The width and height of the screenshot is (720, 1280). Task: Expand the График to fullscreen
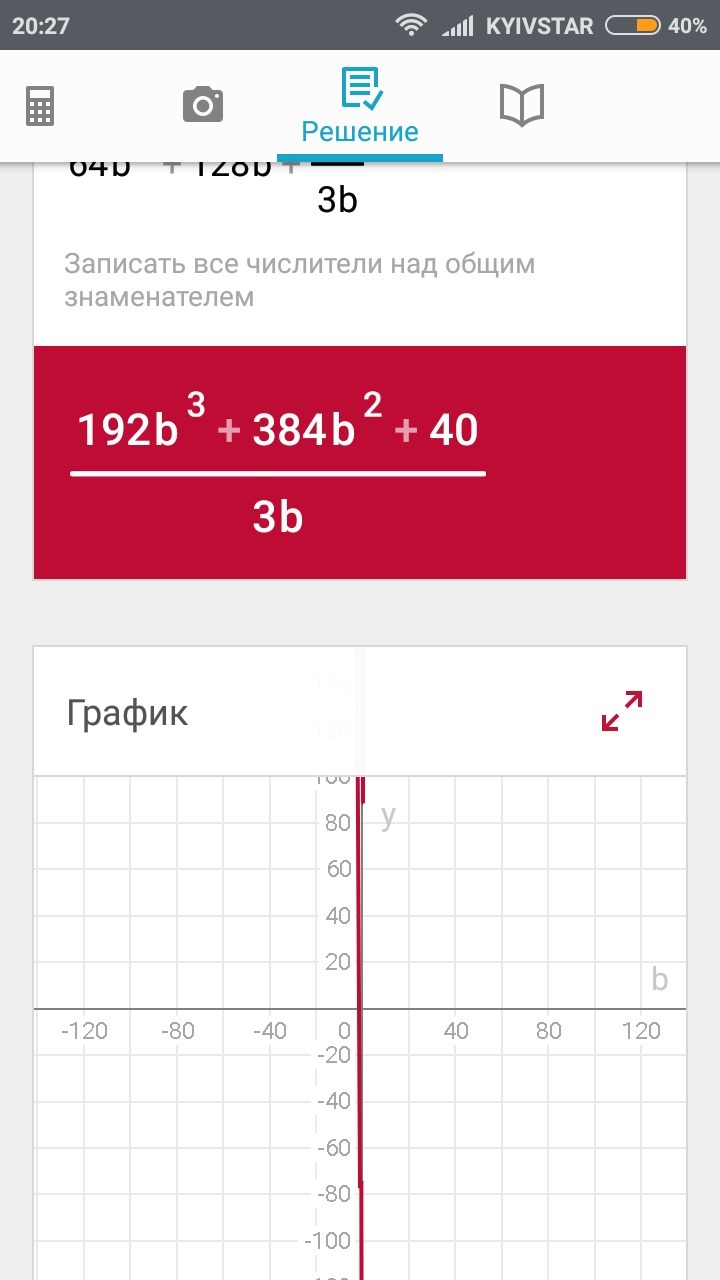[x=622, y=711]
